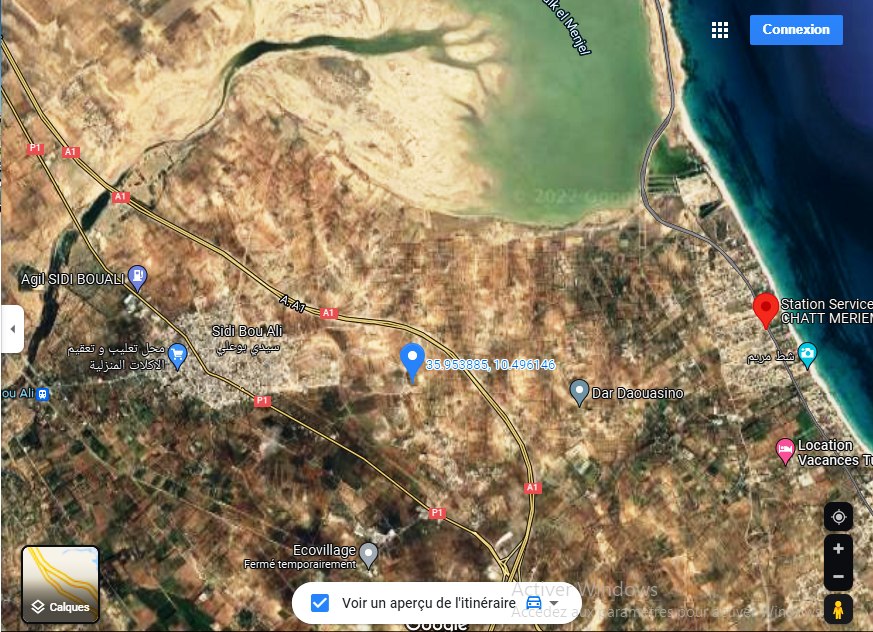Tap the Connexion sign-in button
873x632 pixels.
click(796, 30)
